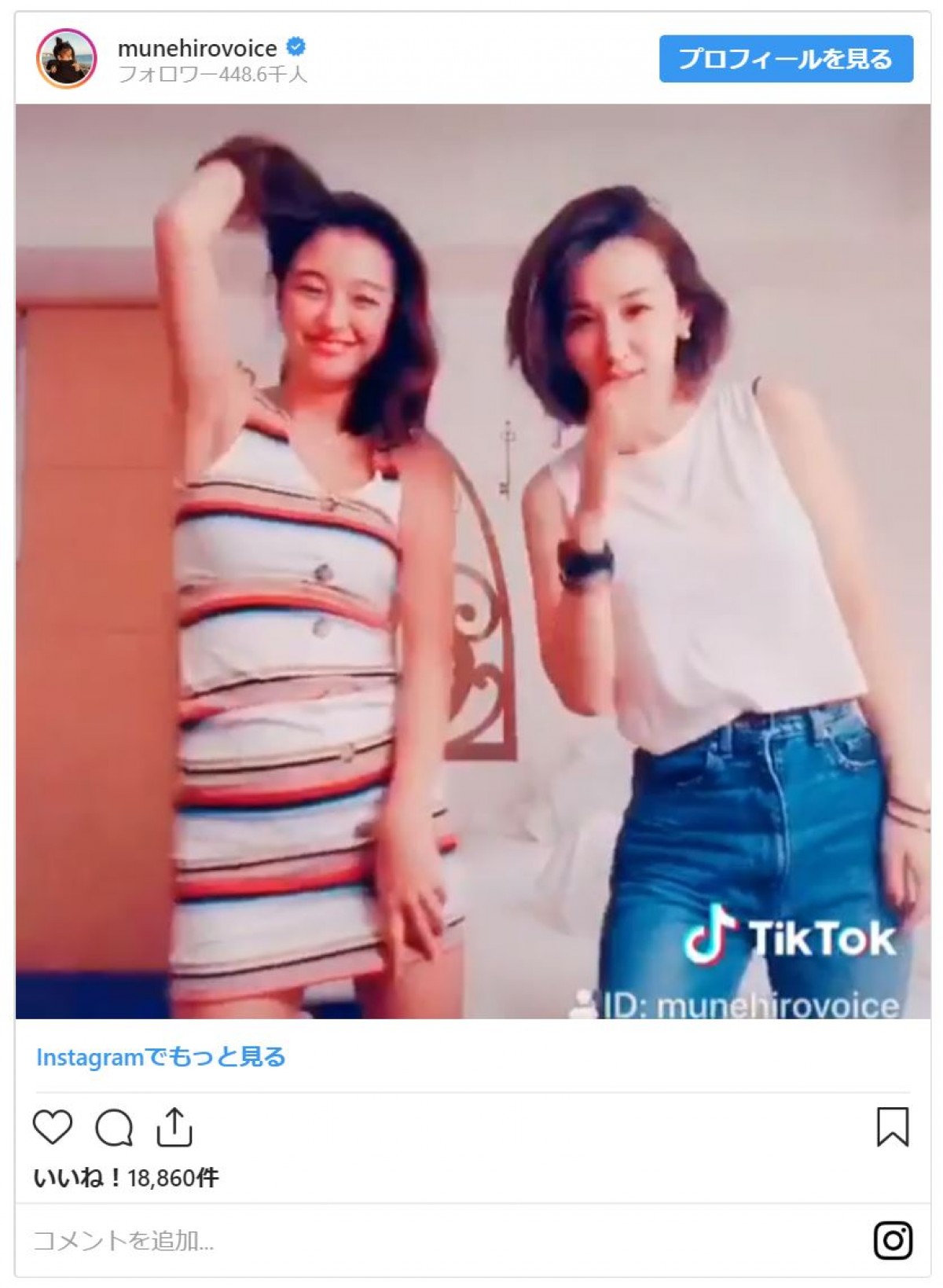Like the post with the heart icon
The image size is (943, 1288).
coord(53,1128)
